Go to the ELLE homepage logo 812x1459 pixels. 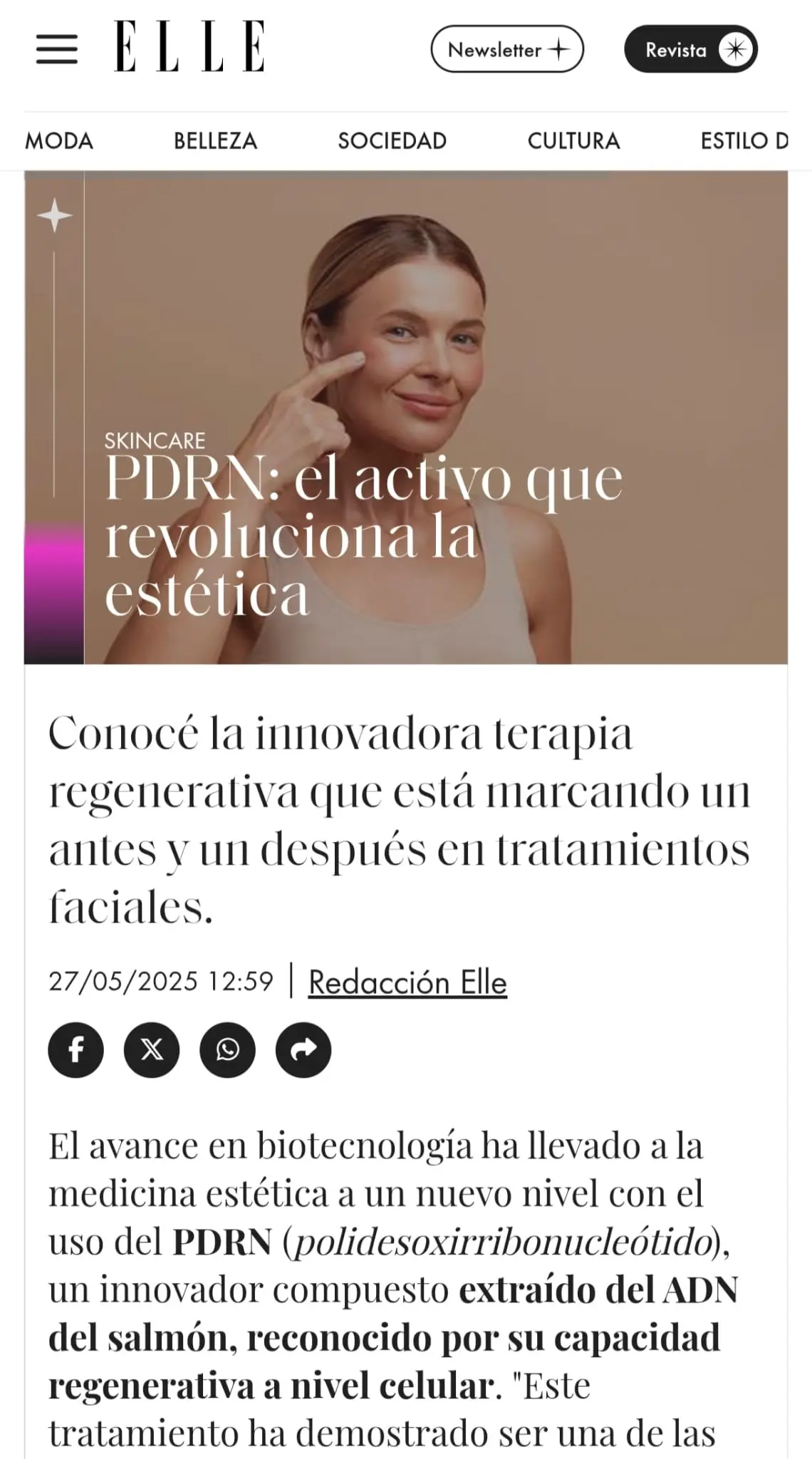[189, 46]
